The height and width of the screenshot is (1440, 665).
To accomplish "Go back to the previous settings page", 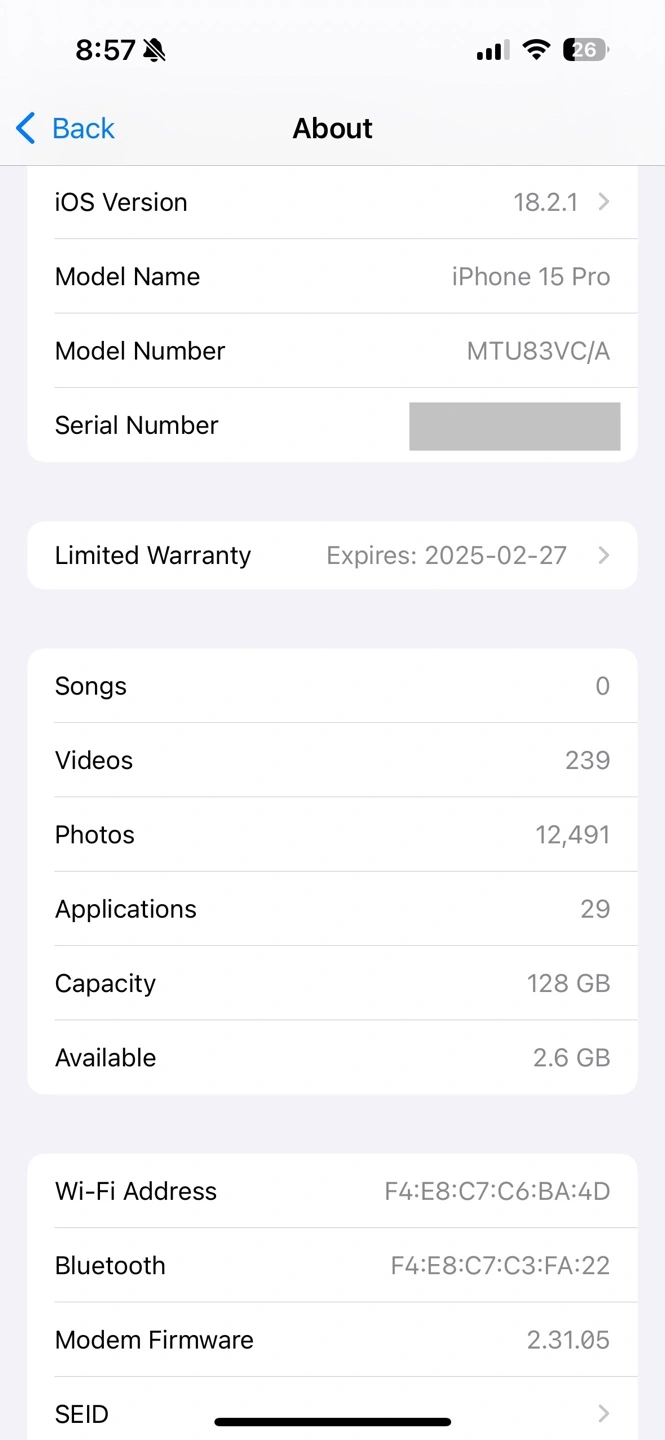I will [x=66, y=129].
